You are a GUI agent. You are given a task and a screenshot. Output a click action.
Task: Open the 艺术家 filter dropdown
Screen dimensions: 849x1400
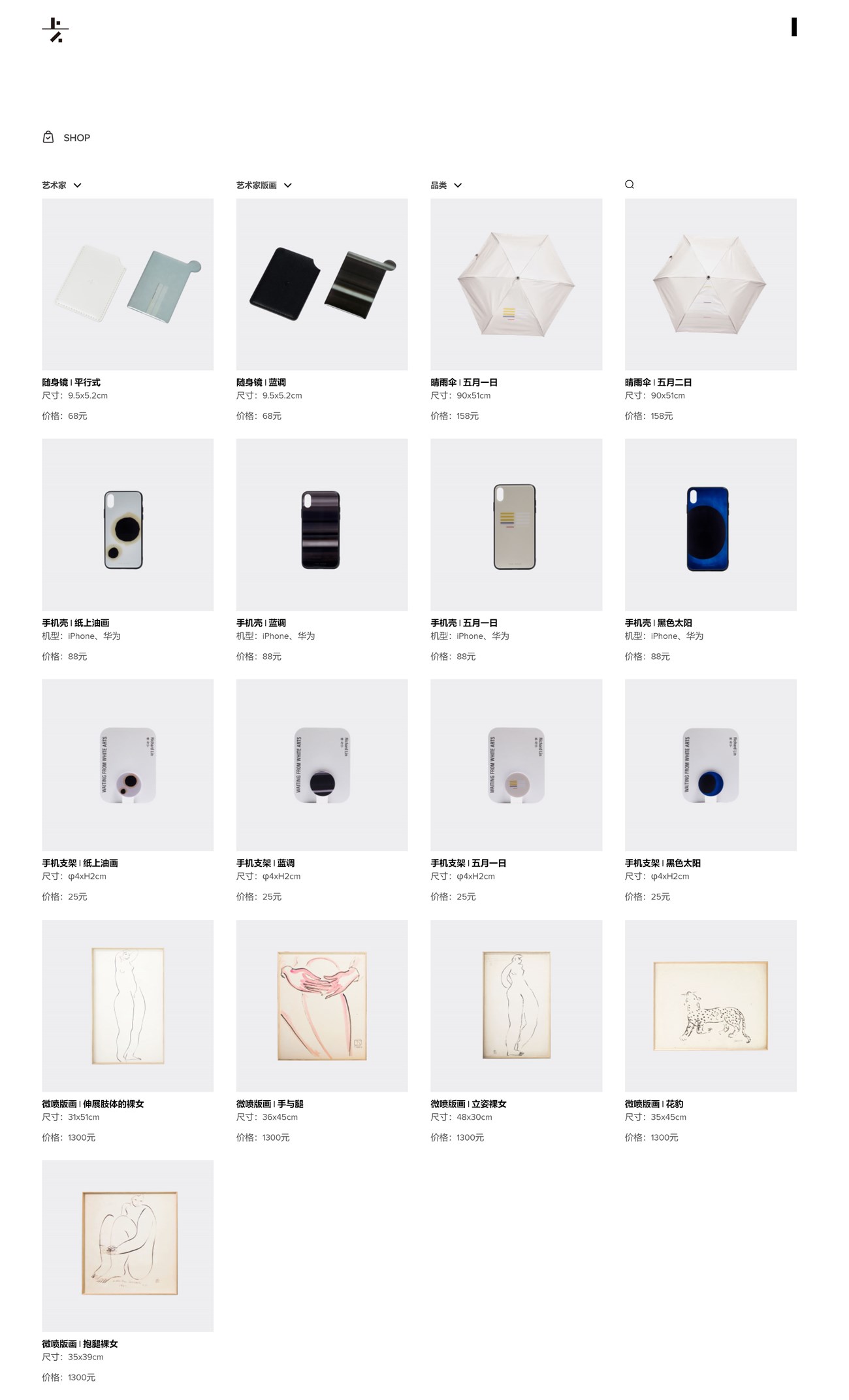(x=61, y=186)
